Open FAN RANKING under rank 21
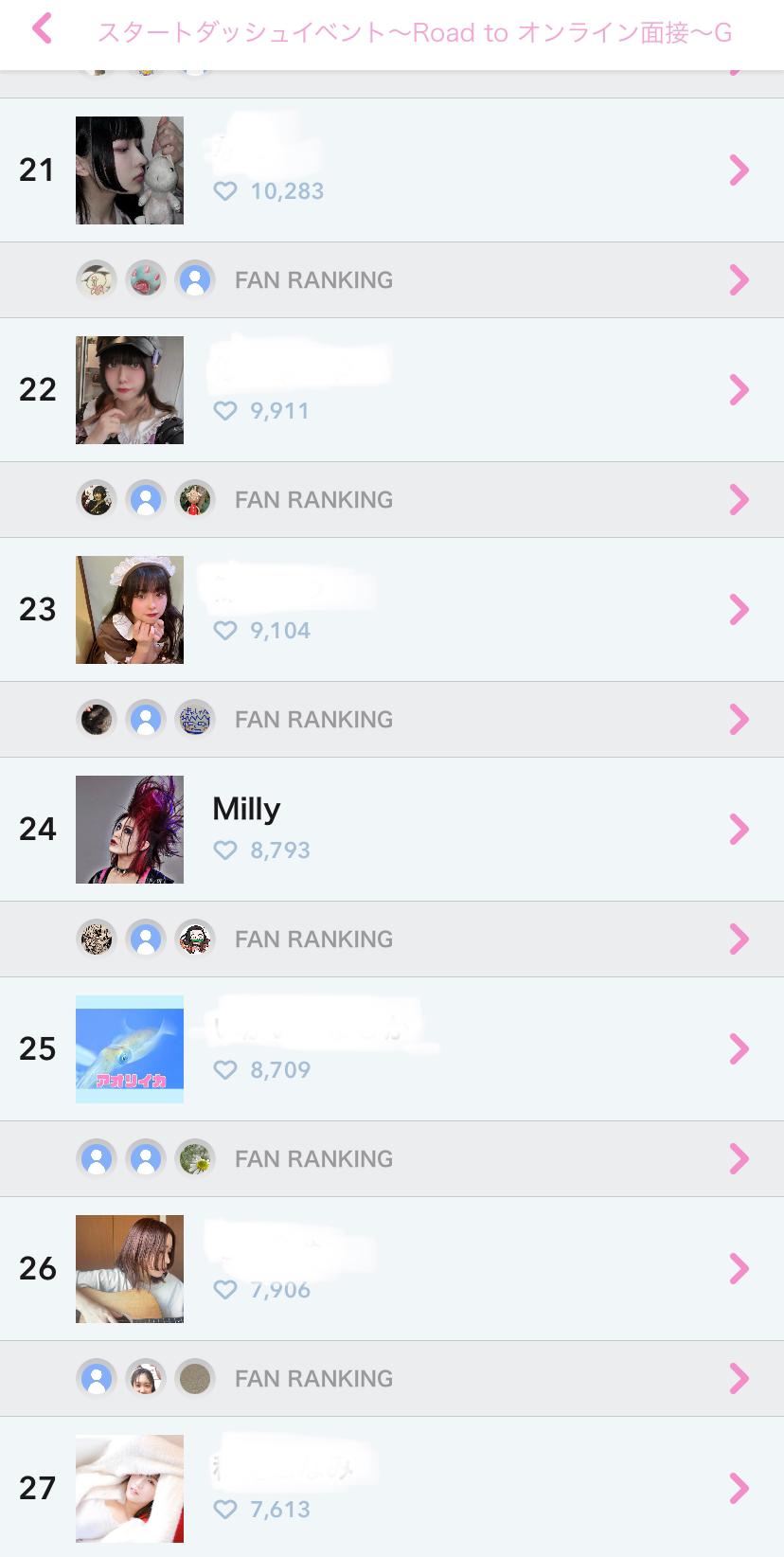784x1557 pixels. [392, 280]
